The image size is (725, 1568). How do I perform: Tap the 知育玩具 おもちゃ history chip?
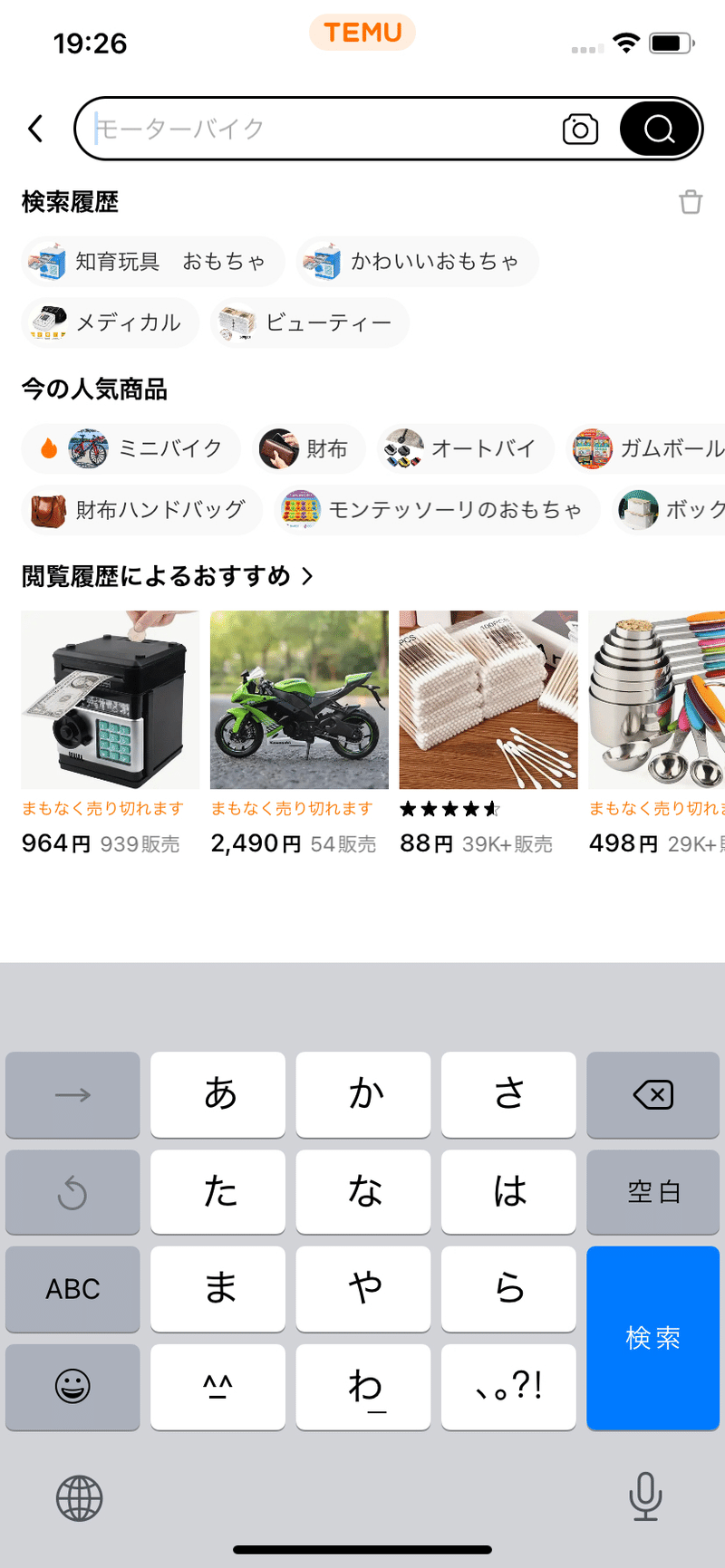pyautogui.click(x=152, y=261)
